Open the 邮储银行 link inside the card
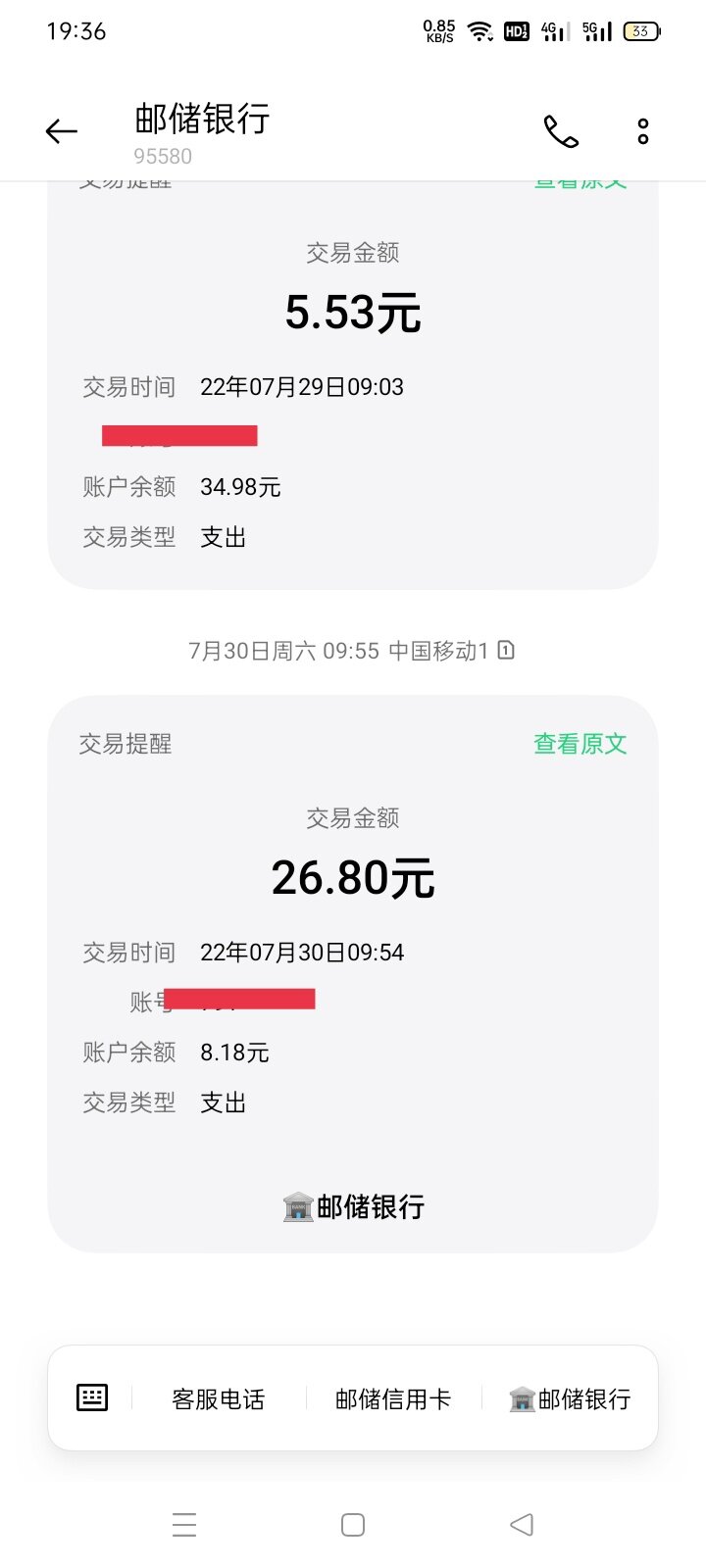The width and height of the screenshot is (706, 1568). pos(353,1206)
